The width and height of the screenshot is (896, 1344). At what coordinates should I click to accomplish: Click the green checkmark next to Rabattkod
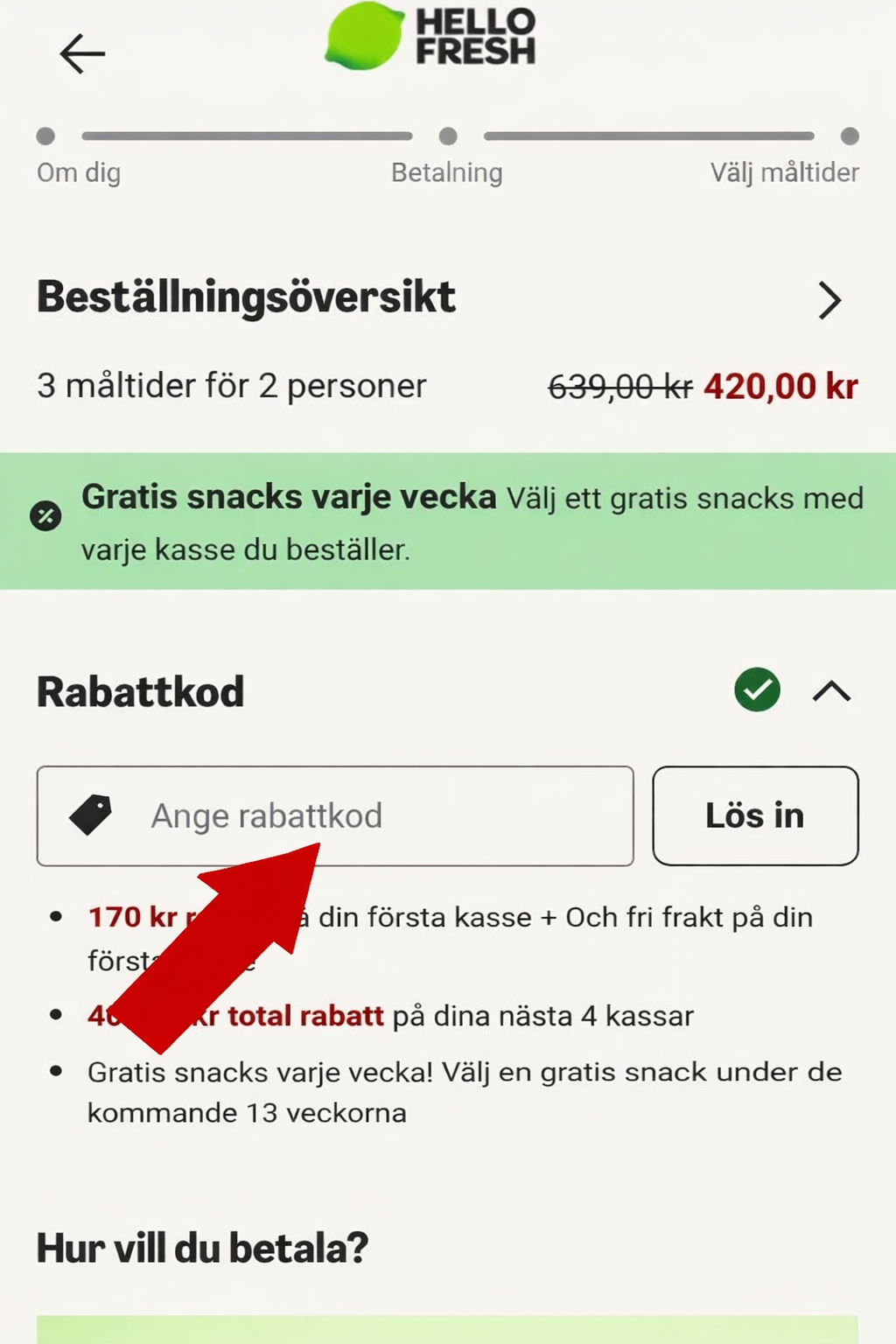click(756, 690)
